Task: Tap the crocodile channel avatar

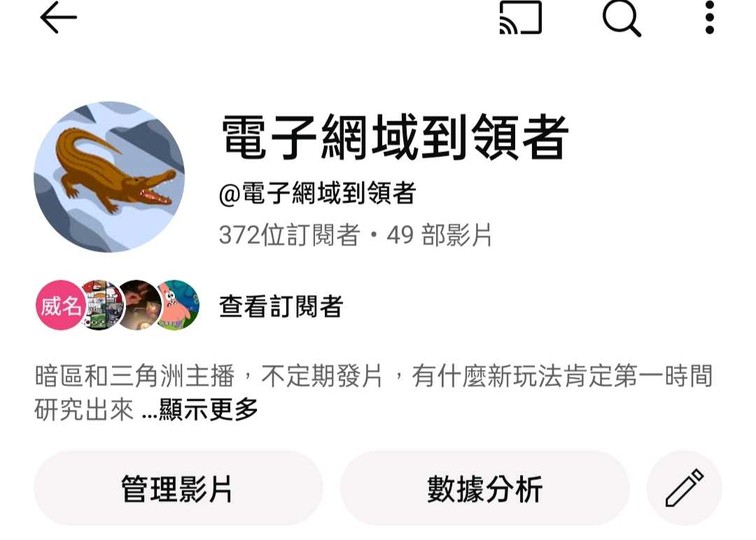Action: [x=109, y=176]
